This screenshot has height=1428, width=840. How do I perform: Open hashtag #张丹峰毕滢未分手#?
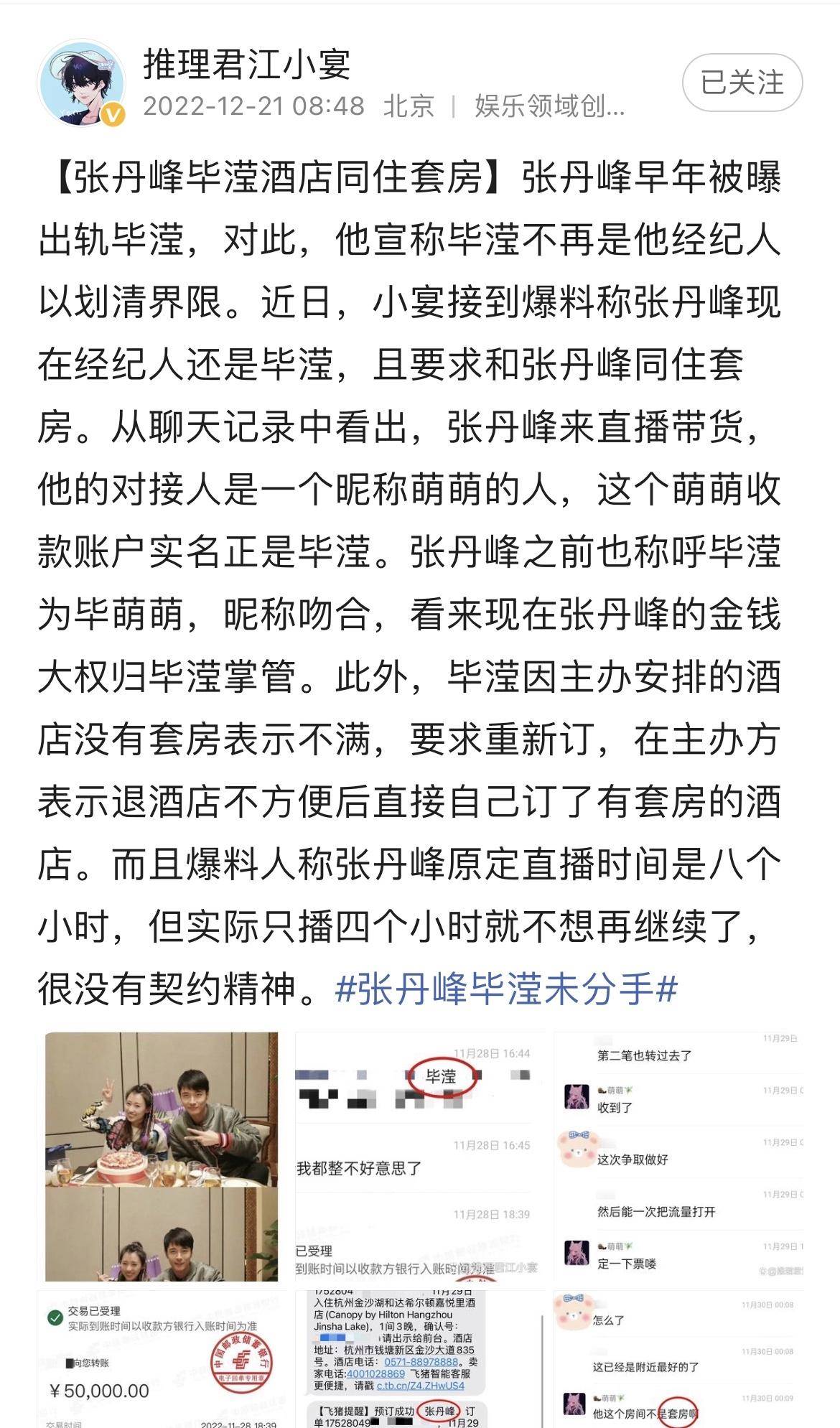click(506, 989)
